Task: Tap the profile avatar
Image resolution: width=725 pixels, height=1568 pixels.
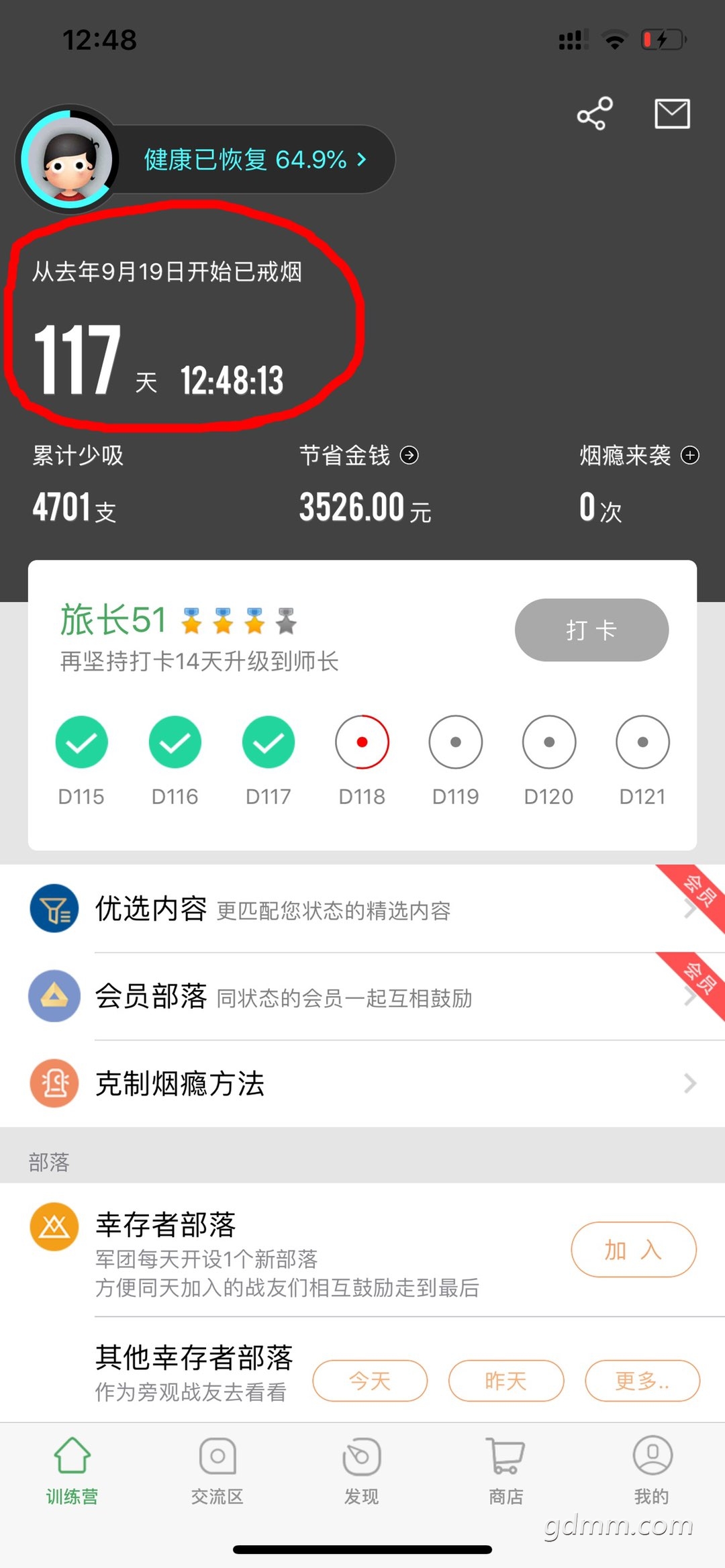Action: pos(68,160)
